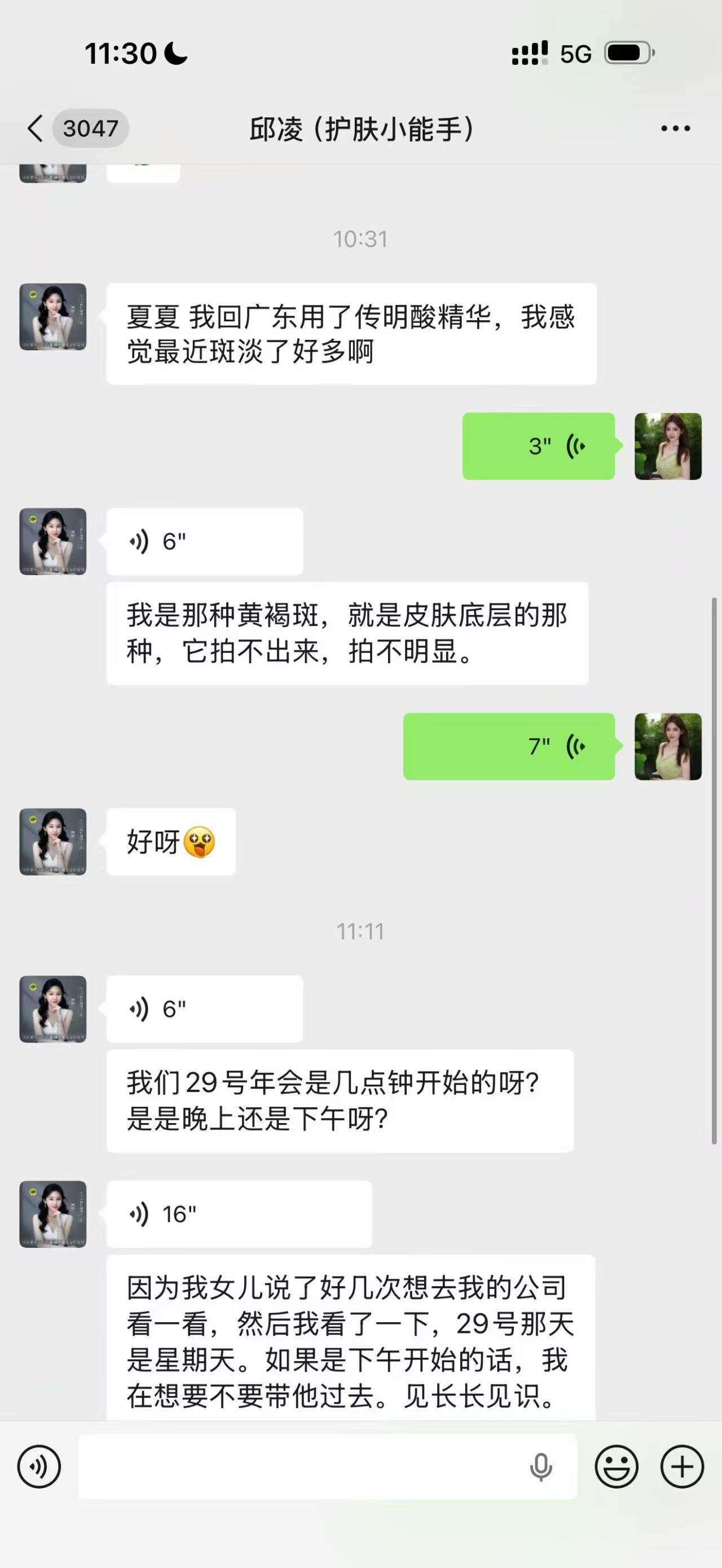Screen dimensions: 722x1568
Task: Focus the message text field
Action: 298,1467
